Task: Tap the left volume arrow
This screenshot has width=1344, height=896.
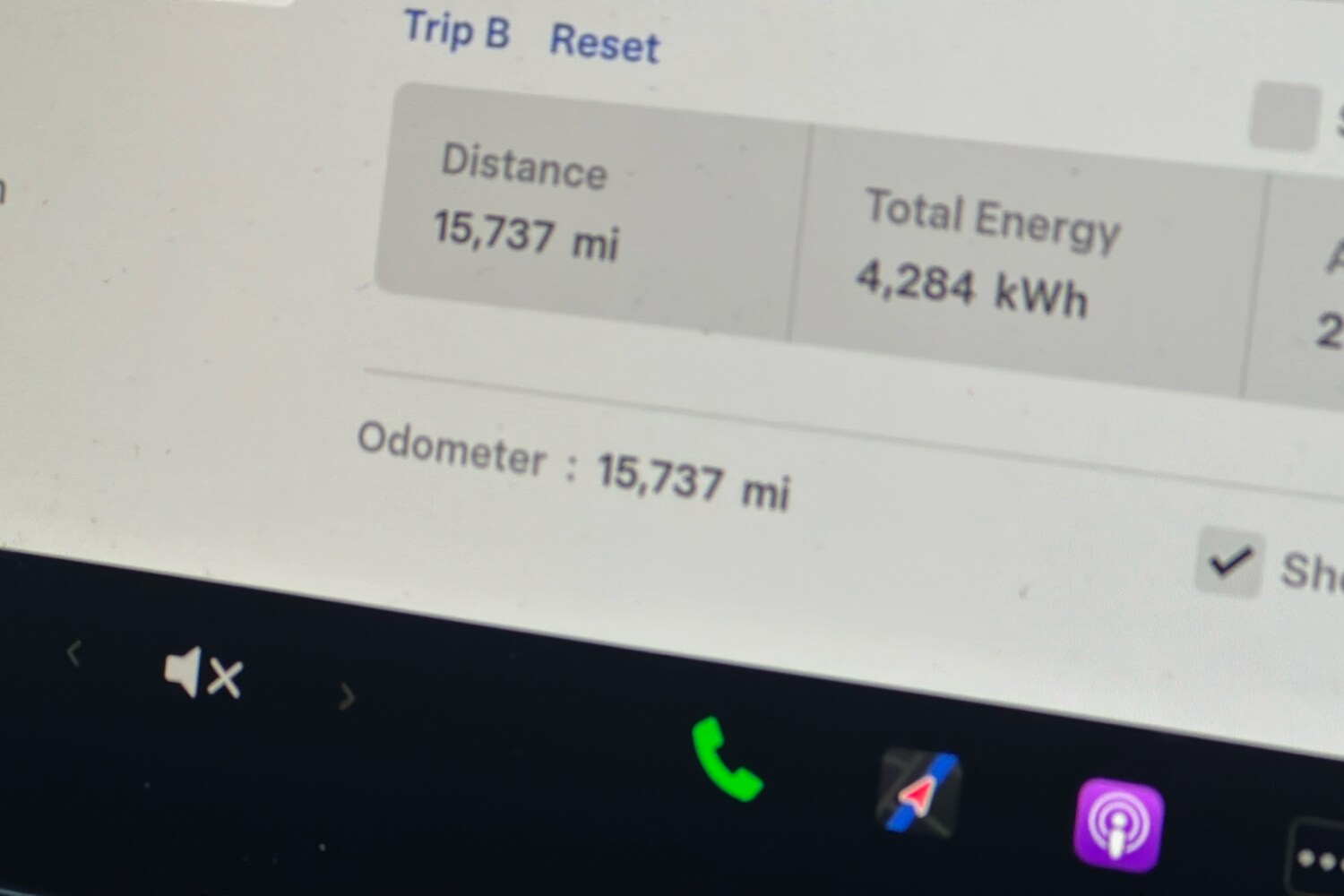Action: click(75, 654)
